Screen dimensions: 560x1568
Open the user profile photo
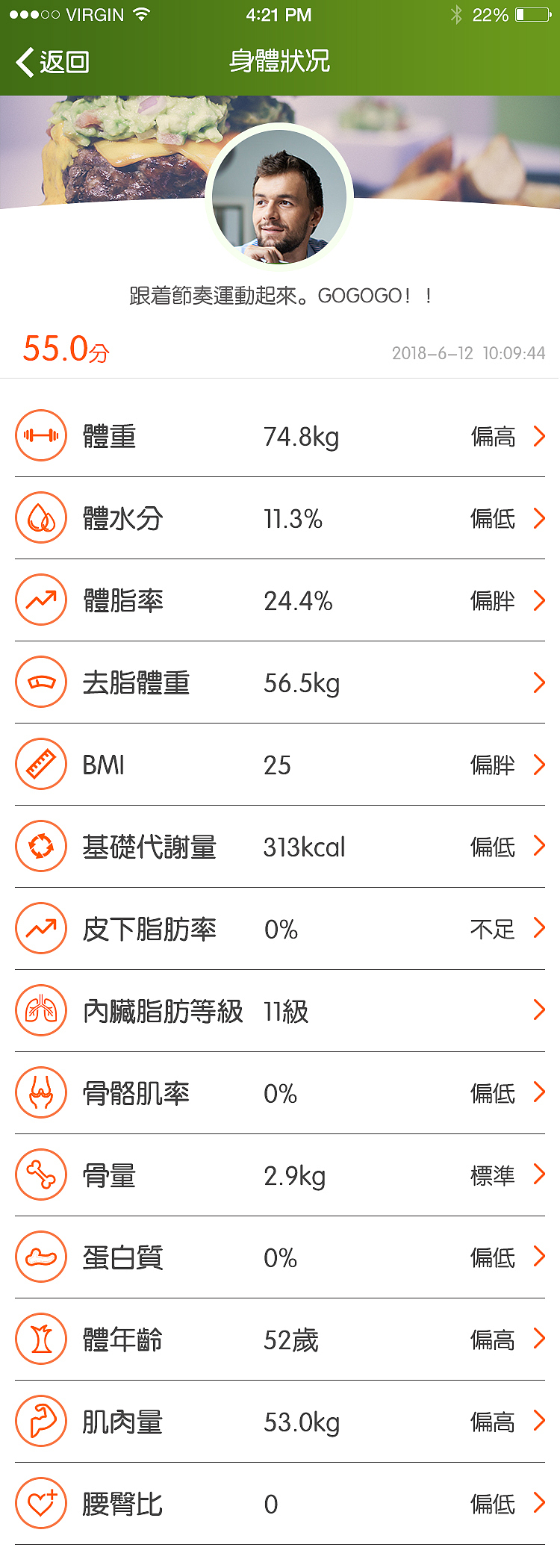280,196
